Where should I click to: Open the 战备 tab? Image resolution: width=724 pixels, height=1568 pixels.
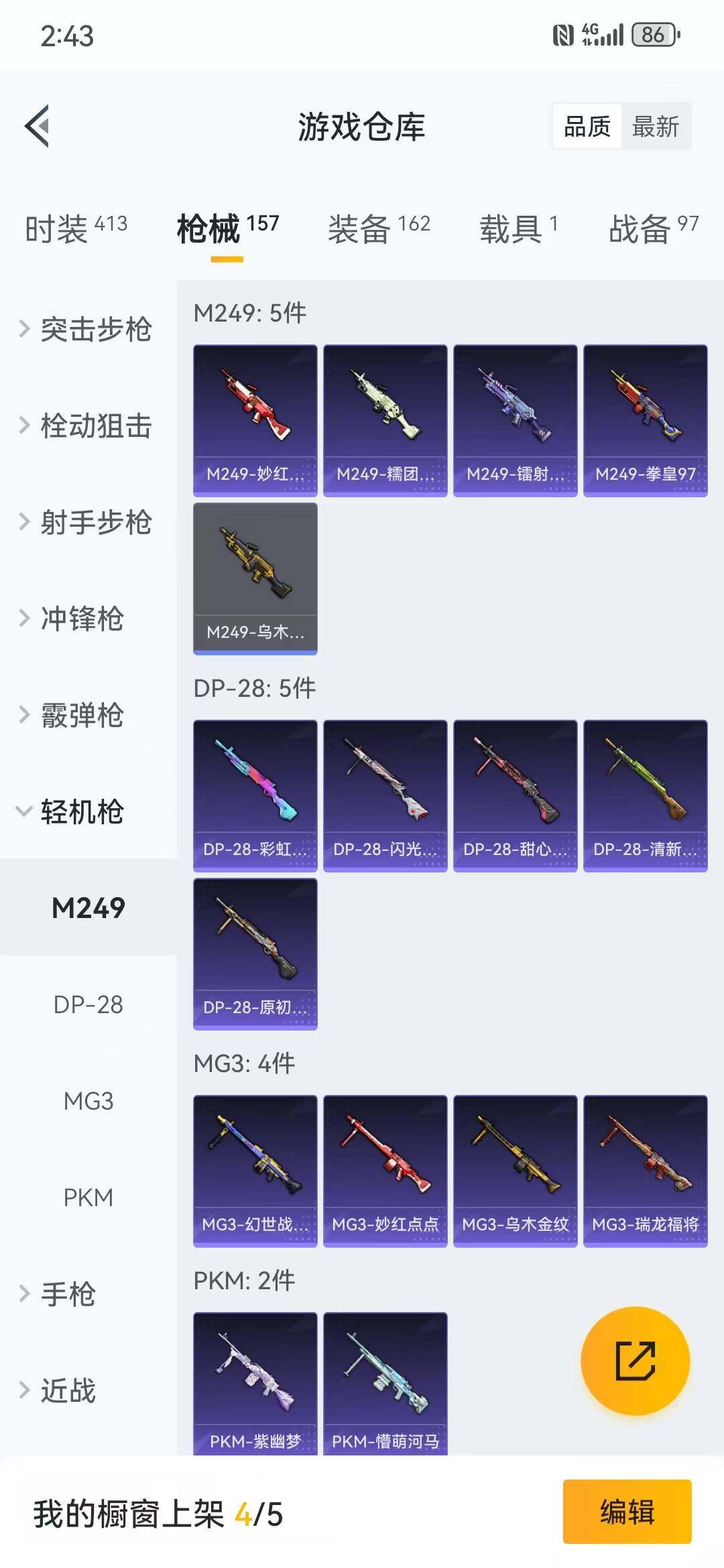click(653, 228)
